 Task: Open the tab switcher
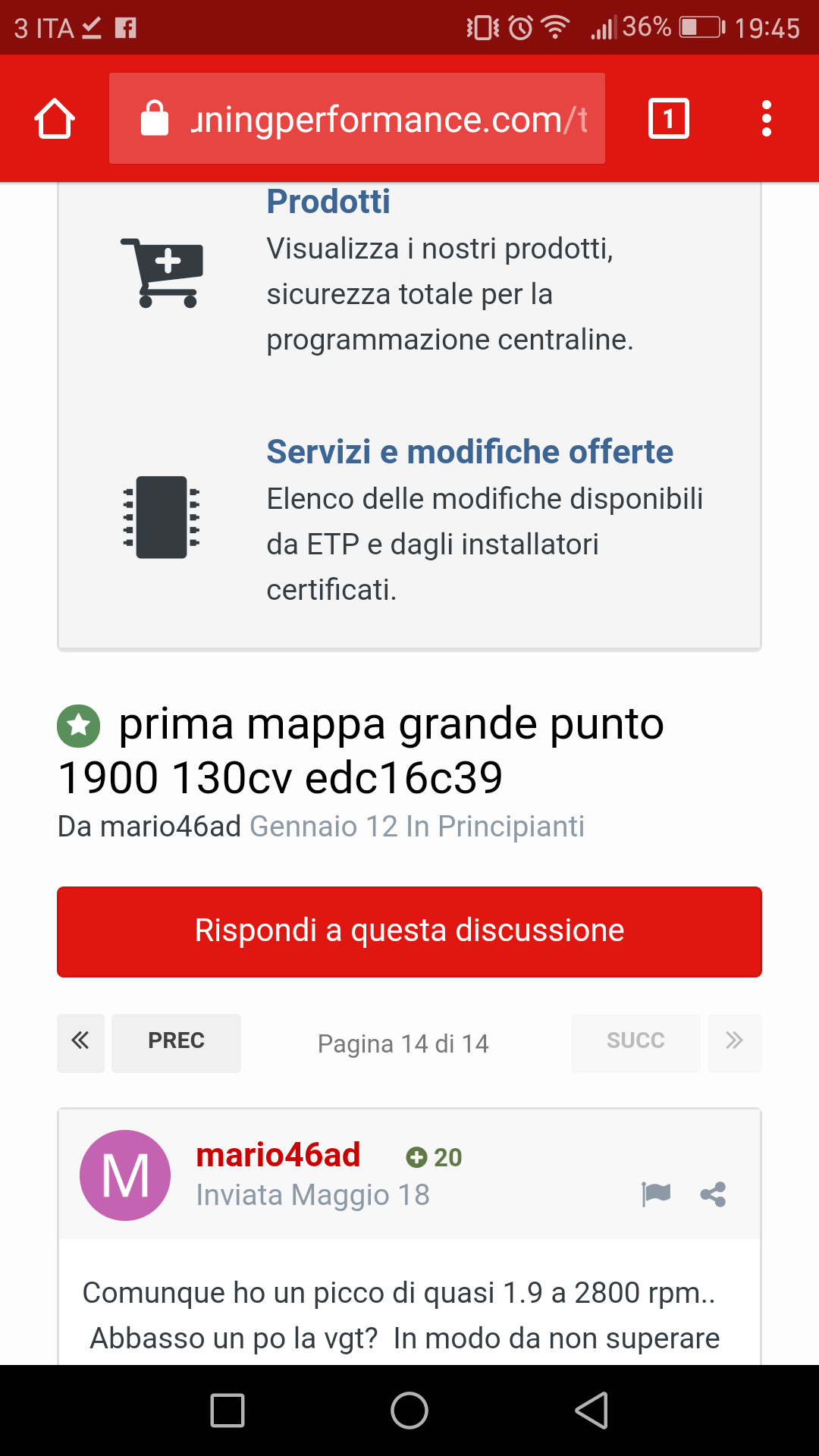coord(668,119)
